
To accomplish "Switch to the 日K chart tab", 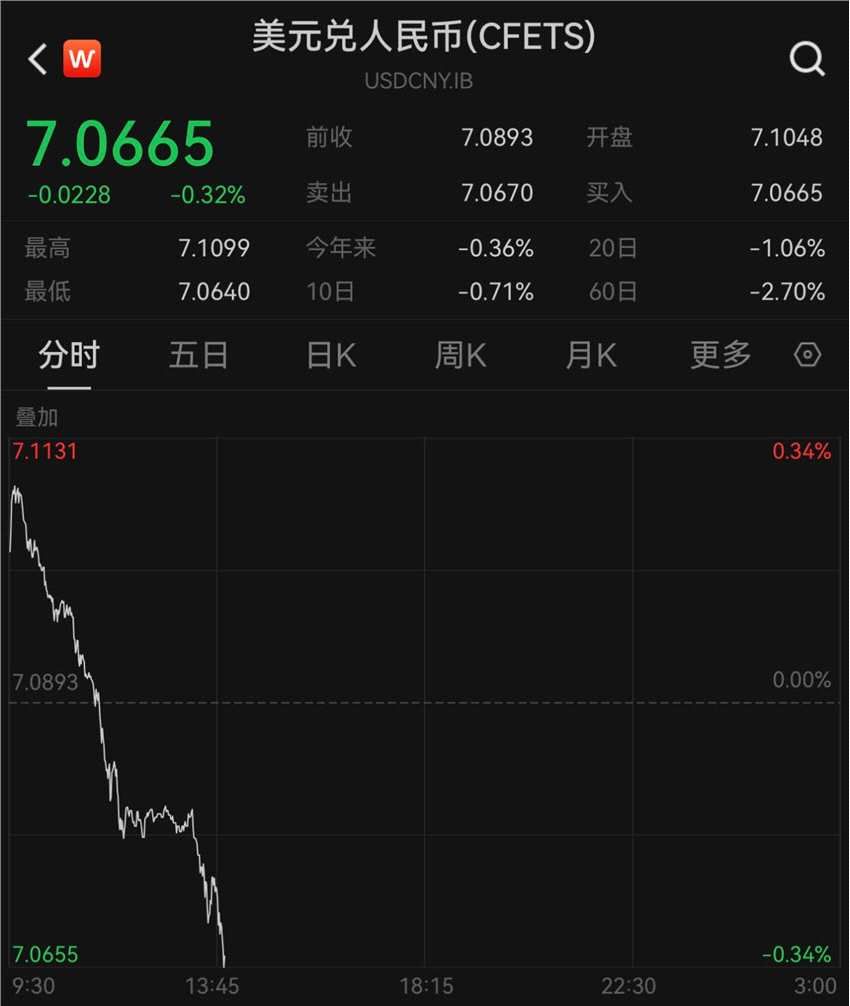I will [x=330, y=355].
